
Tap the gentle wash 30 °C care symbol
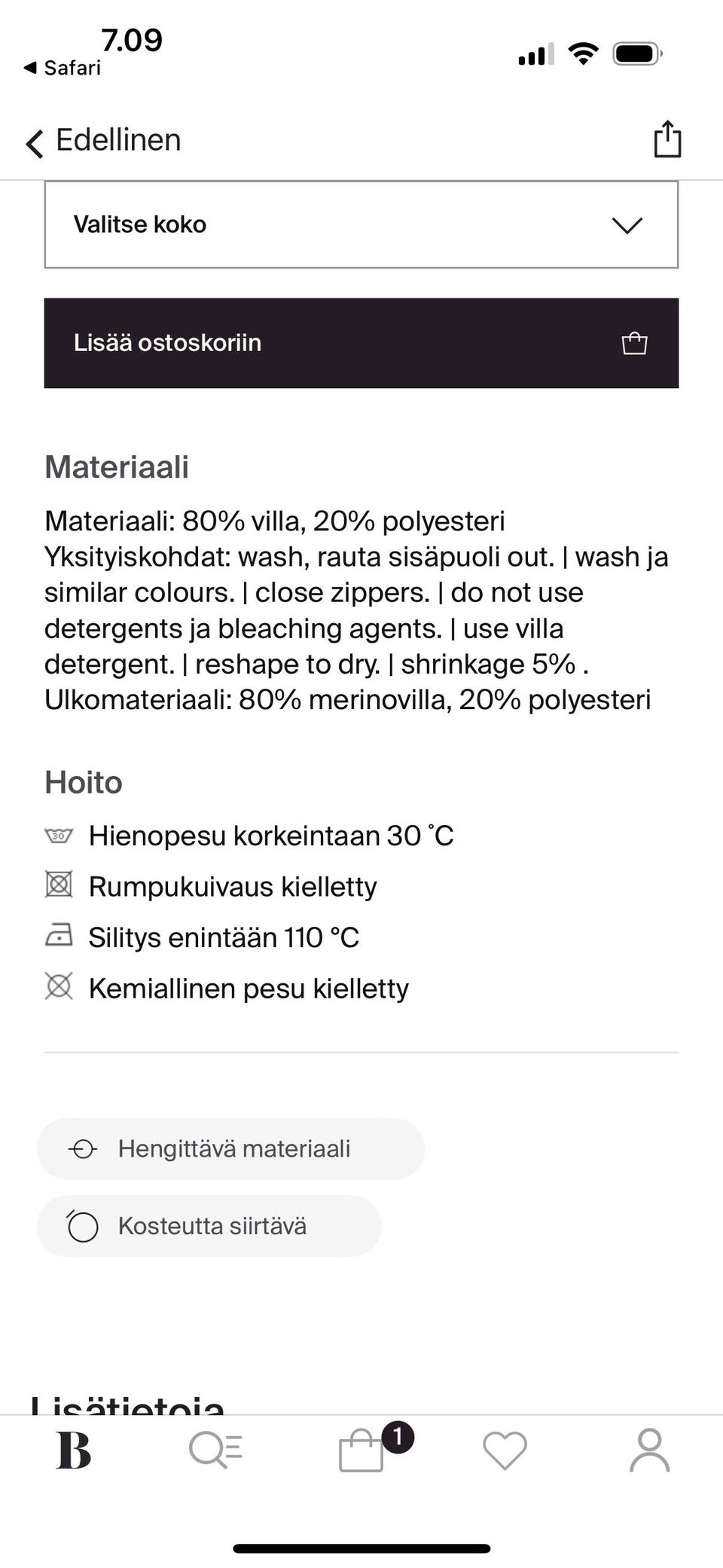tap(59, 835)
